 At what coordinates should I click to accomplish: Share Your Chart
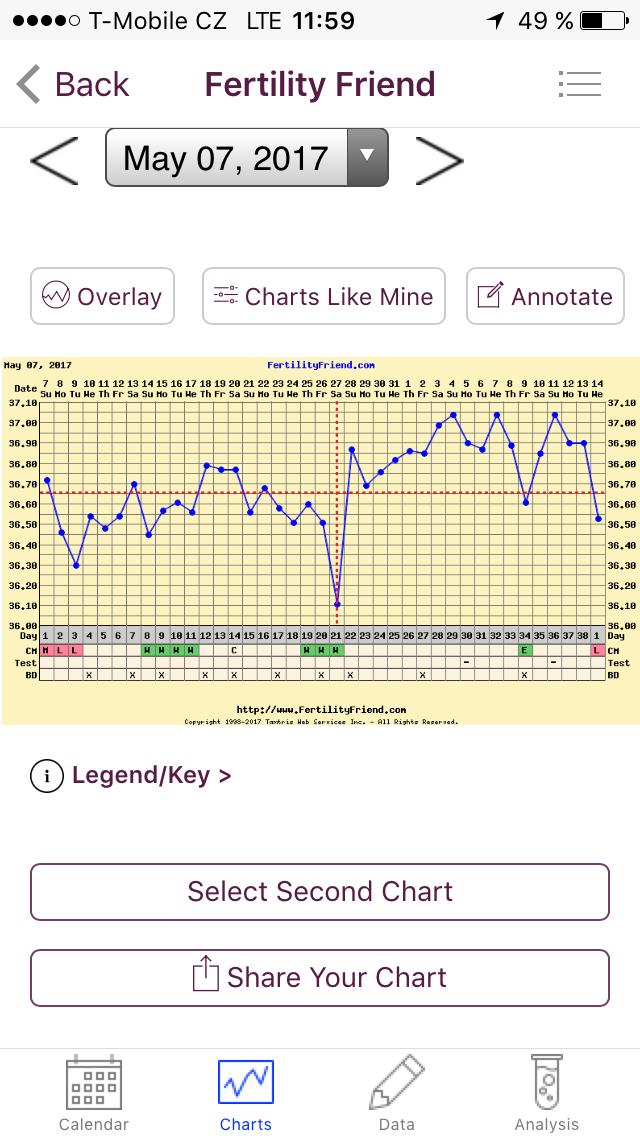click(320, 977)
